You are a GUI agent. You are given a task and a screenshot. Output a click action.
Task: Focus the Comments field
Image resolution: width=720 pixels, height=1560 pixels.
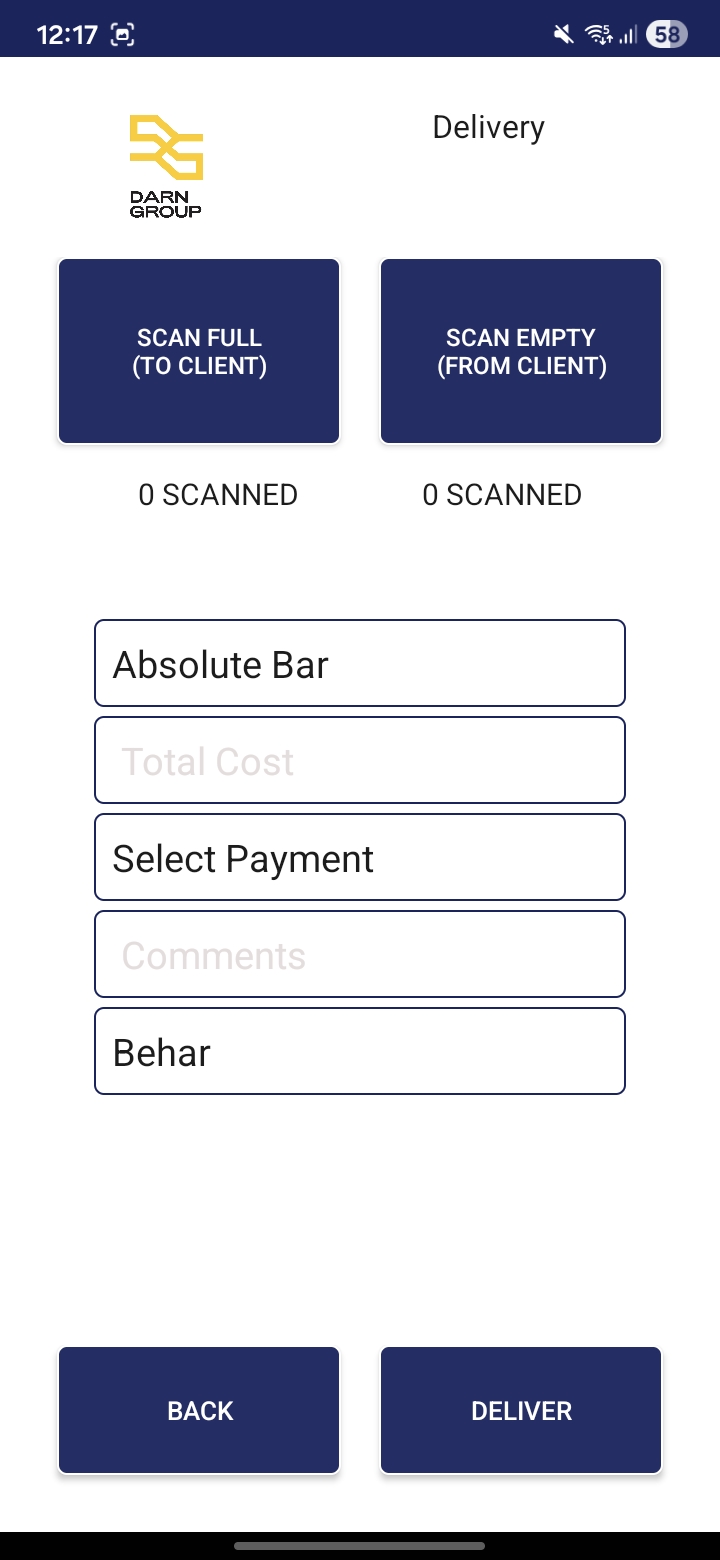360,954
